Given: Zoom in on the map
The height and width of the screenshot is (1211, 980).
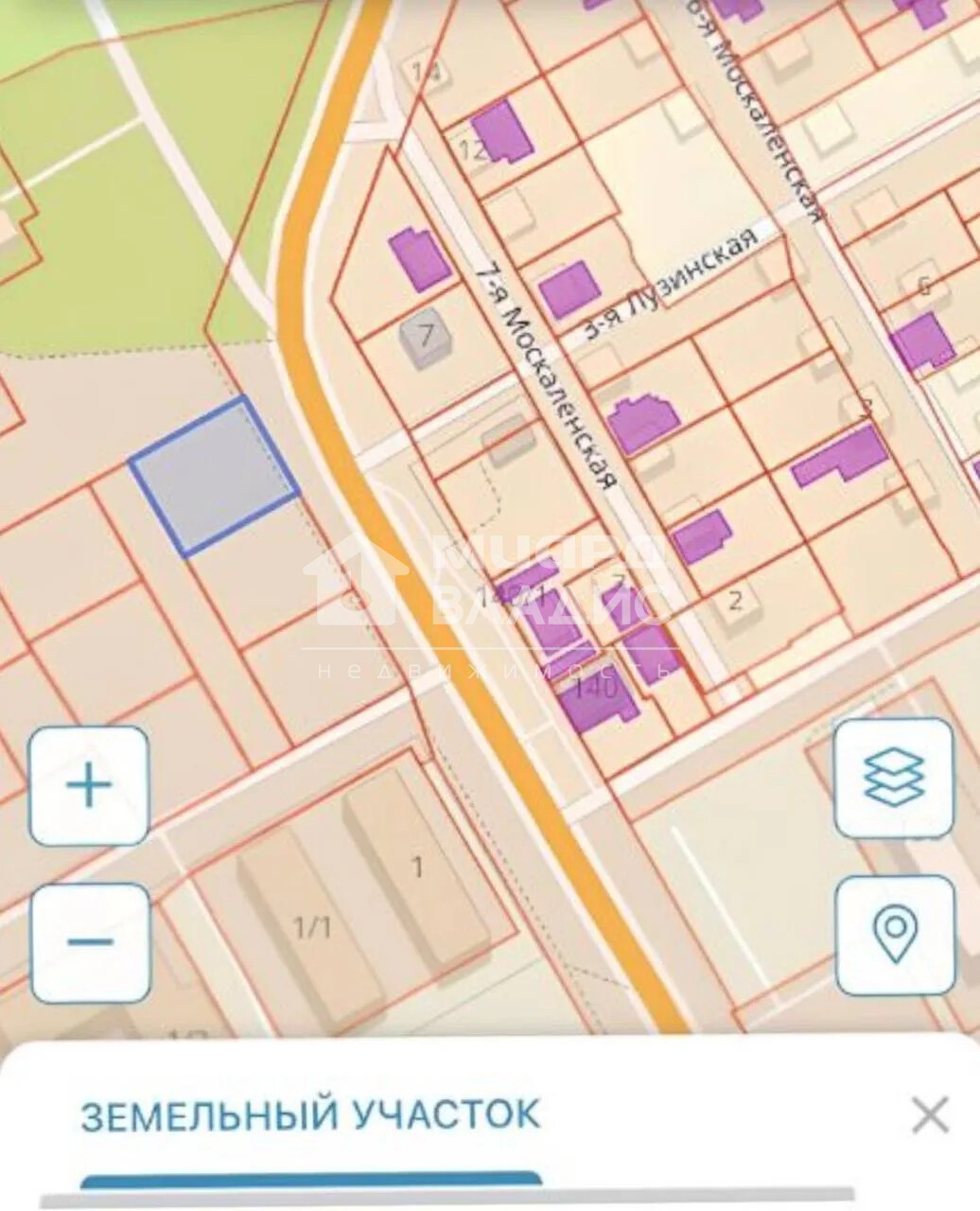Looking at the screenshot, I should point(89,785).
